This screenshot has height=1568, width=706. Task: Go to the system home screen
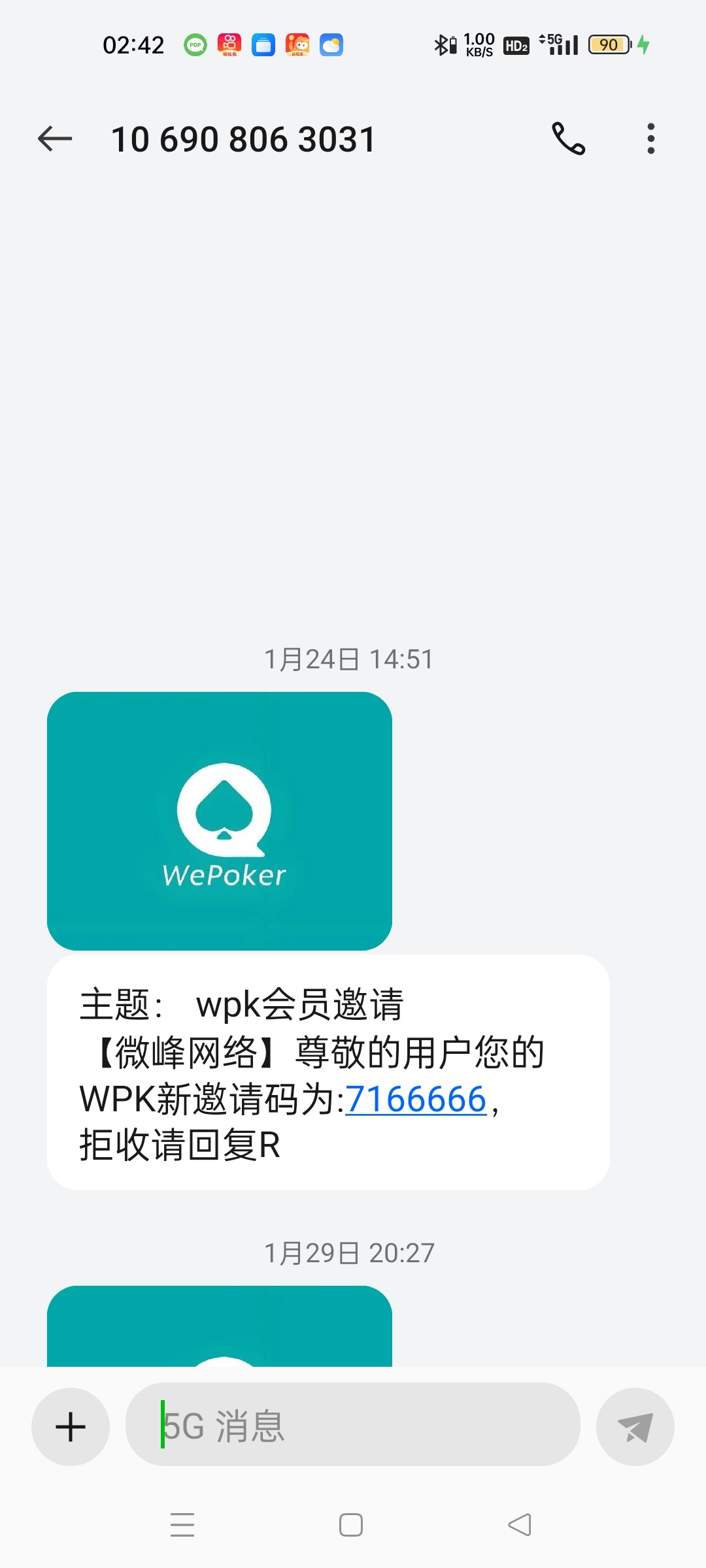pos(351,1525)
